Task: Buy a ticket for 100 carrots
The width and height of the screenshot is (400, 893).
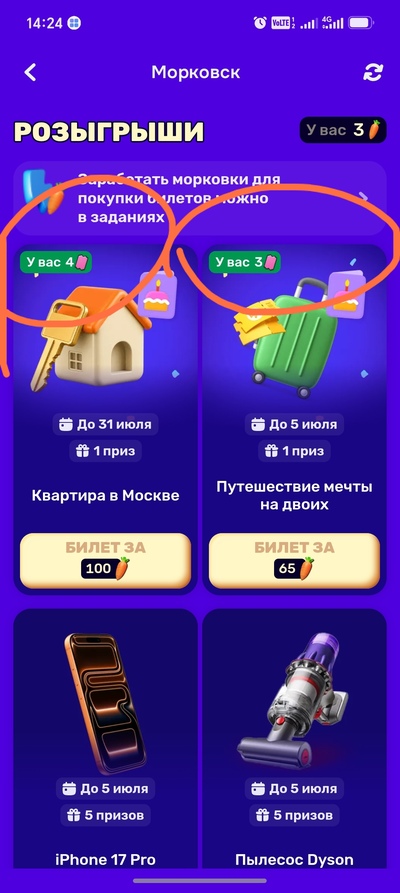Action: 105,561
